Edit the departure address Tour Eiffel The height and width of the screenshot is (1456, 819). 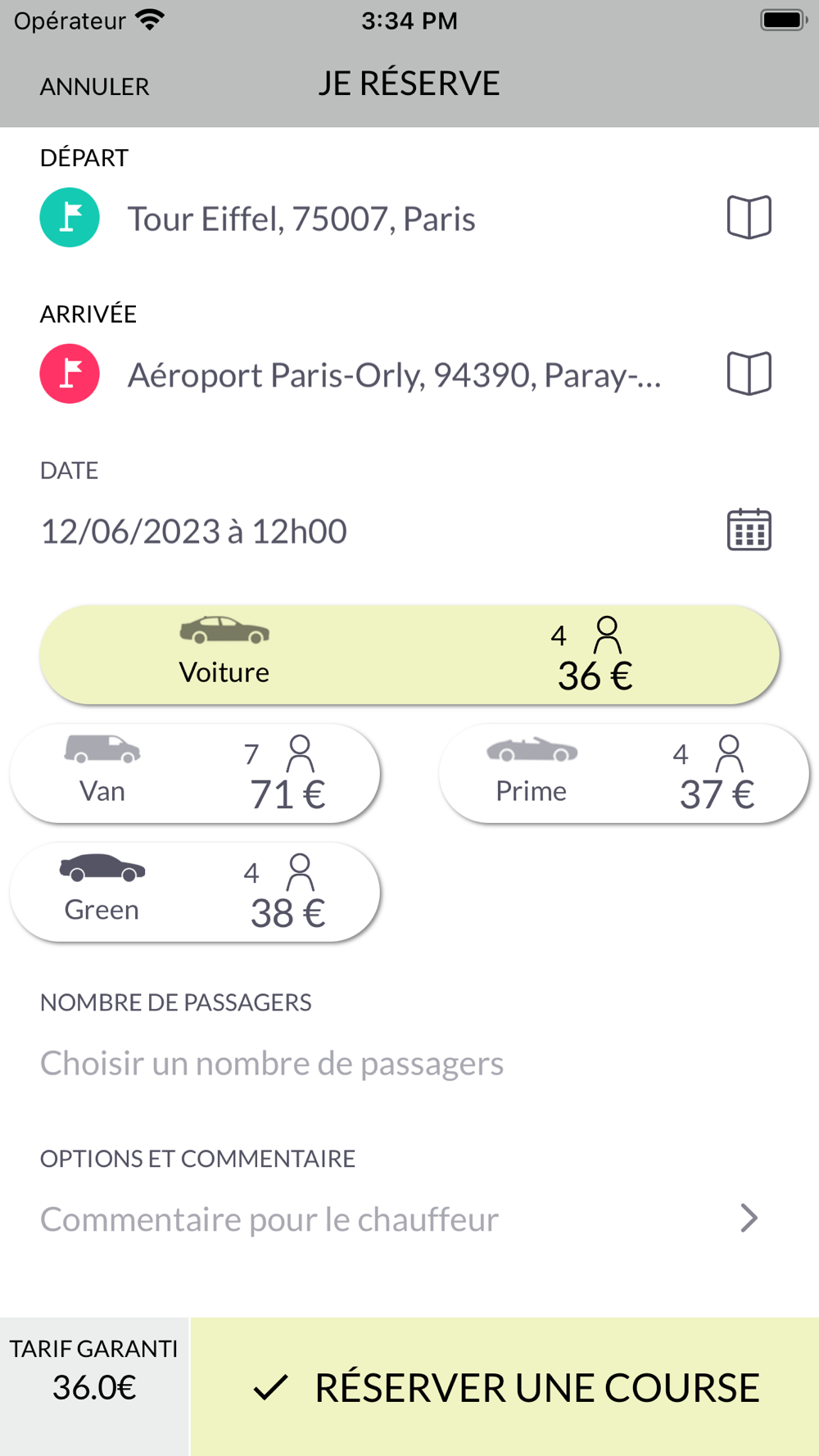pyautogui.click(x=301, y=219)
